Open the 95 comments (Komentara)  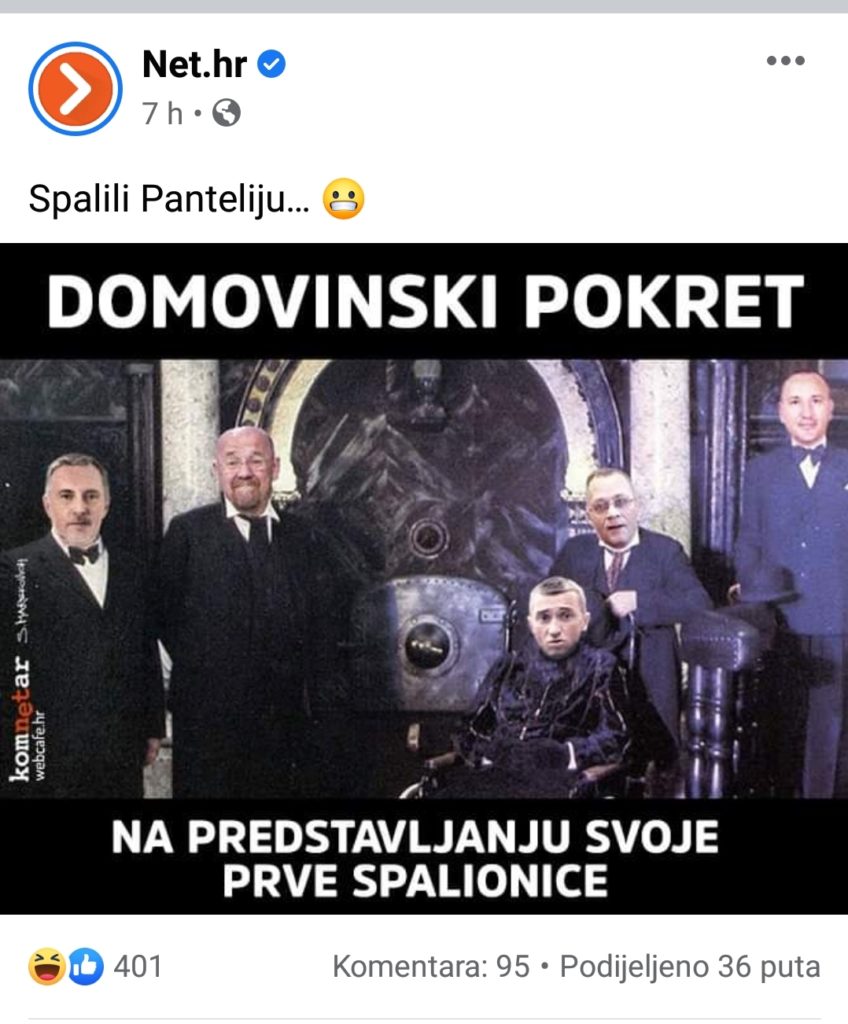pos(430,967)
